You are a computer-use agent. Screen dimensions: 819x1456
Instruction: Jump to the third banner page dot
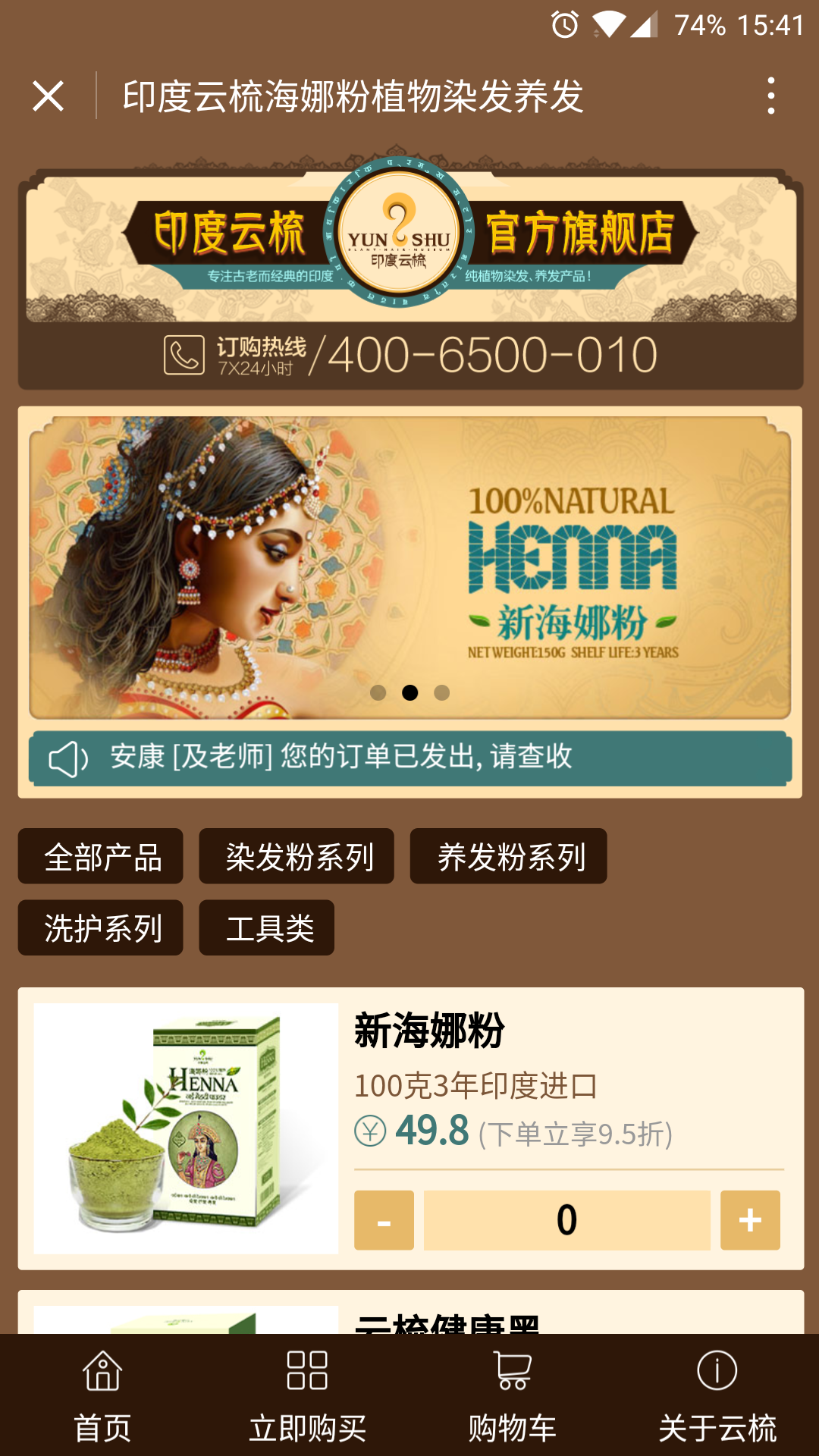pos(441,692)
